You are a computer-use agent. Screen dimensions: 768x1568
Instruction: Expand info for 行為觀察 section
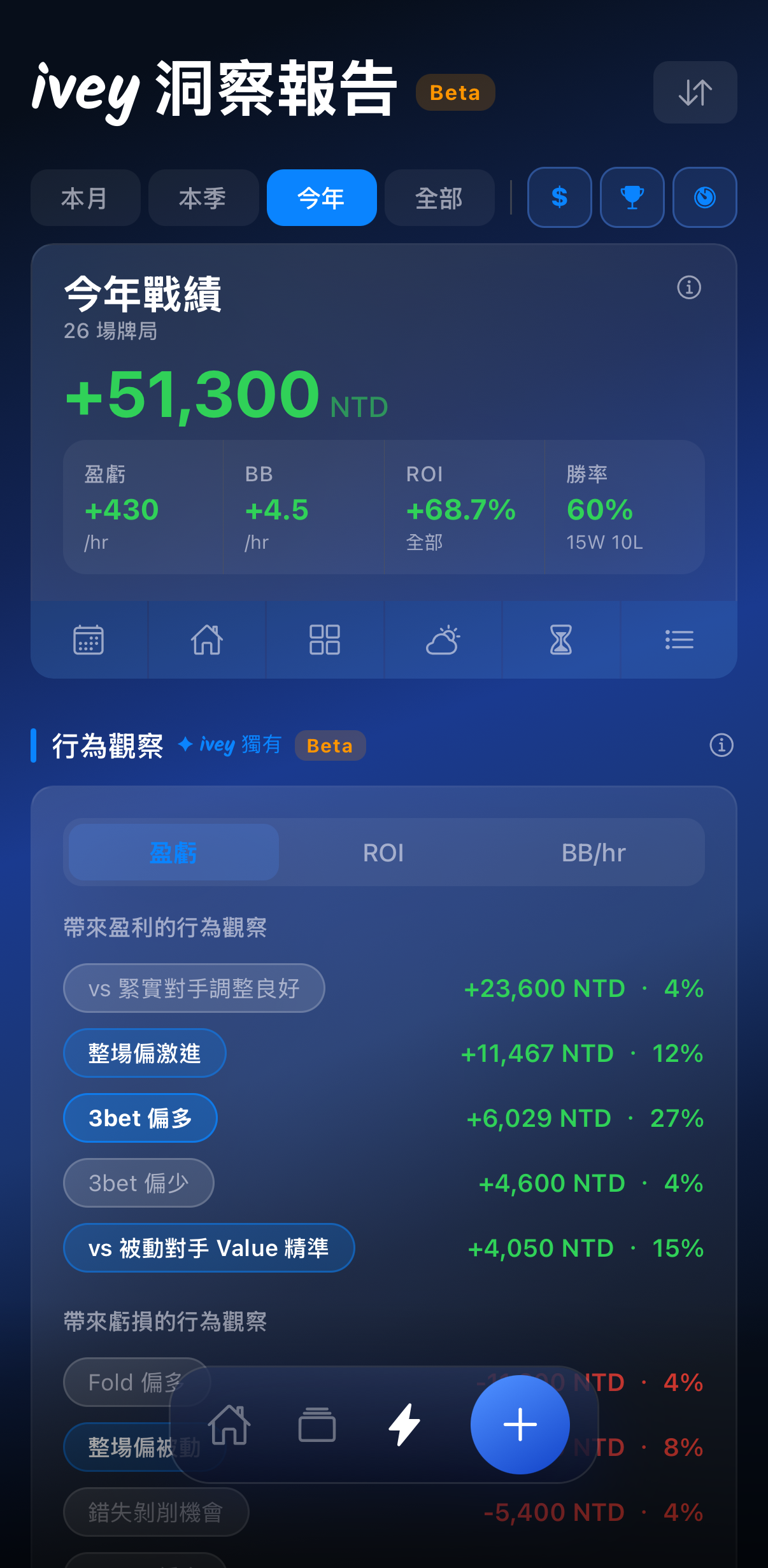(721, 745)
